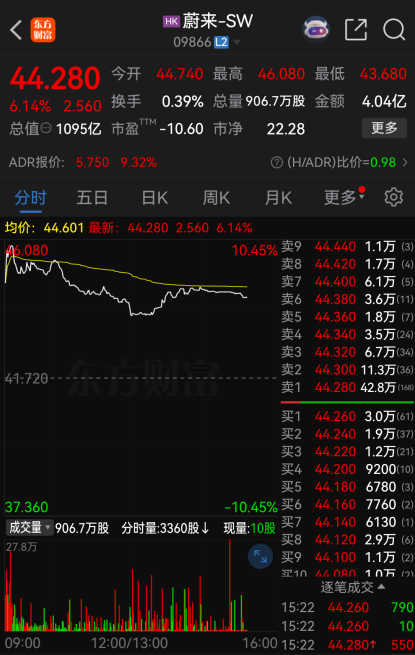Screen dimensions: 415x655
Task: Switch to the 日K chart tab
Action: point(155,198)
